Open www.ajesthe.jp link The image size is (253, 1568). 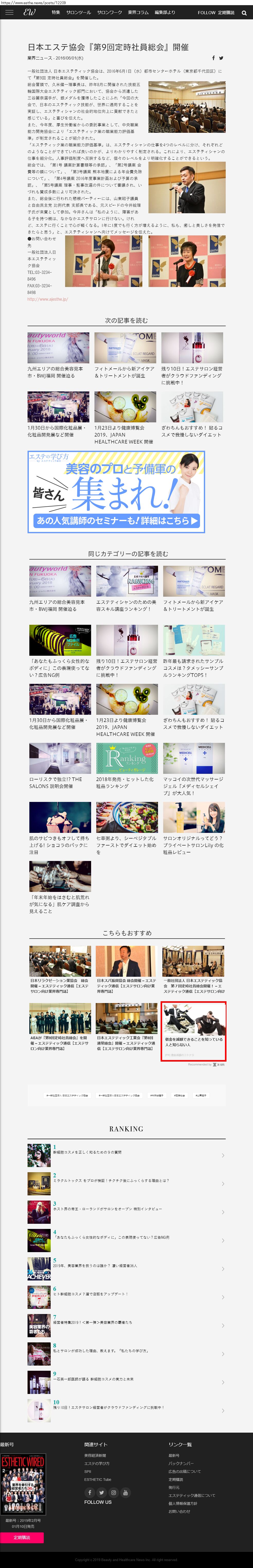[47, 299]
